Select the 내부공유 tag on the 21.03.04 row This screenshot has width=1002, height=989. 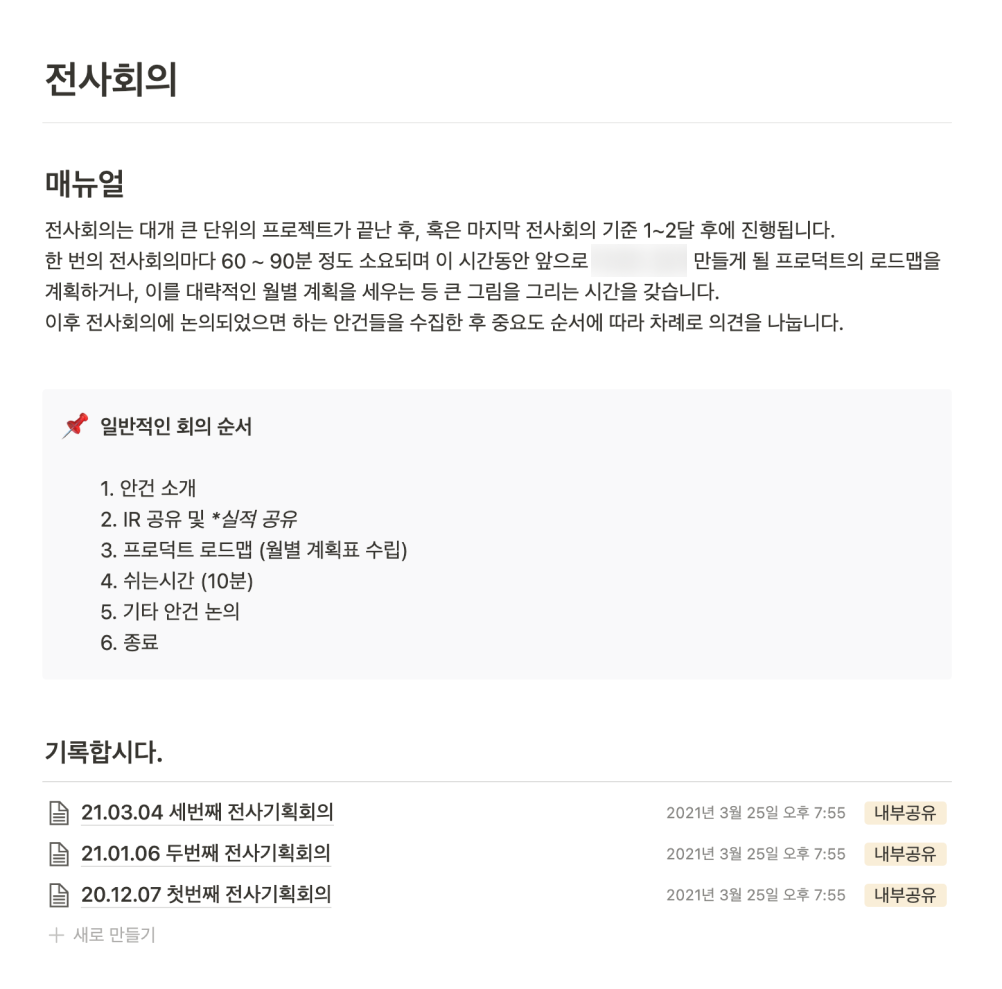click(x=905, y=813)
